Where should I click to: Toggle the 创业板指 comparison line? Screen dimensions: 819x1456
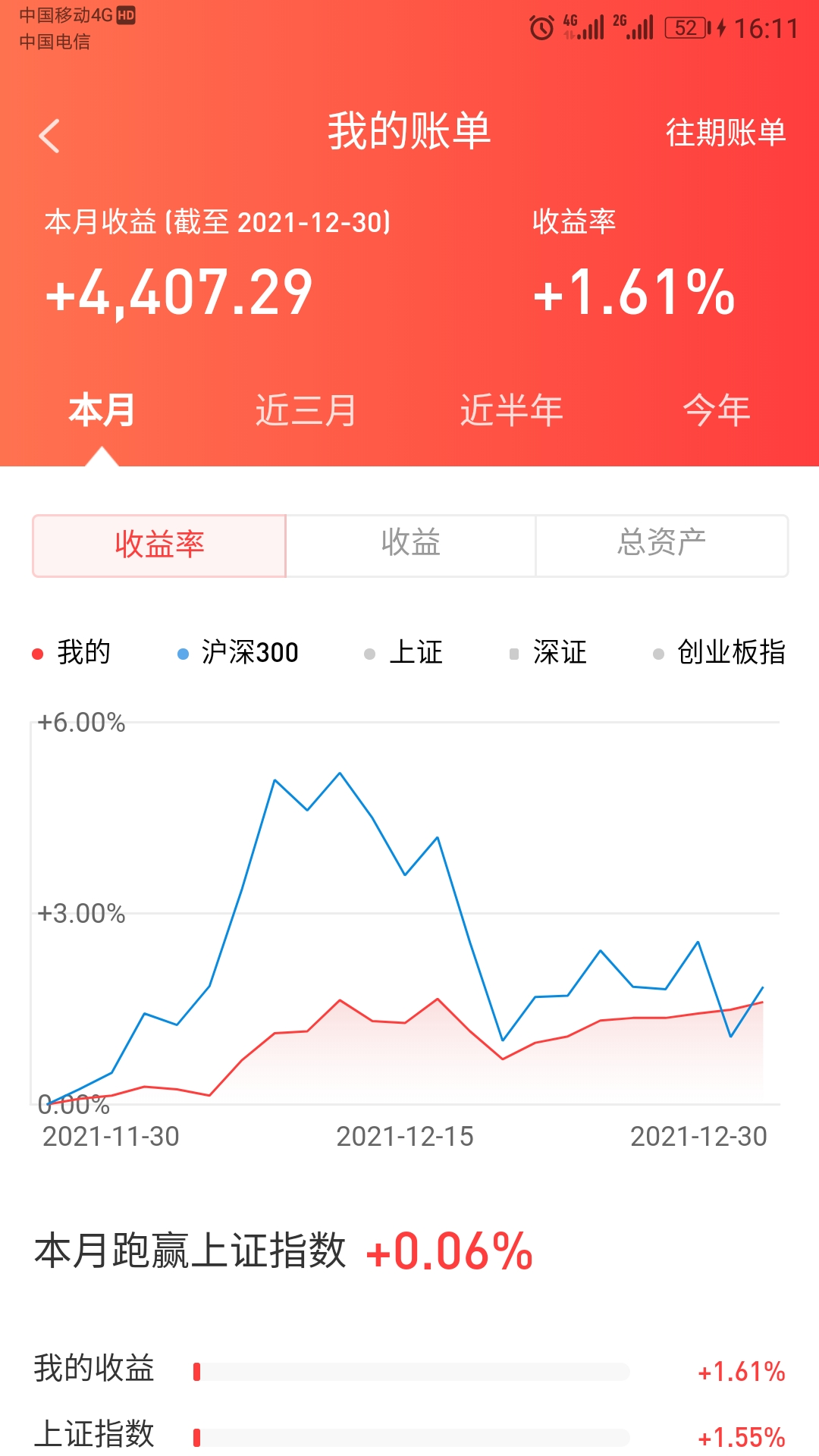pos(720,652)
